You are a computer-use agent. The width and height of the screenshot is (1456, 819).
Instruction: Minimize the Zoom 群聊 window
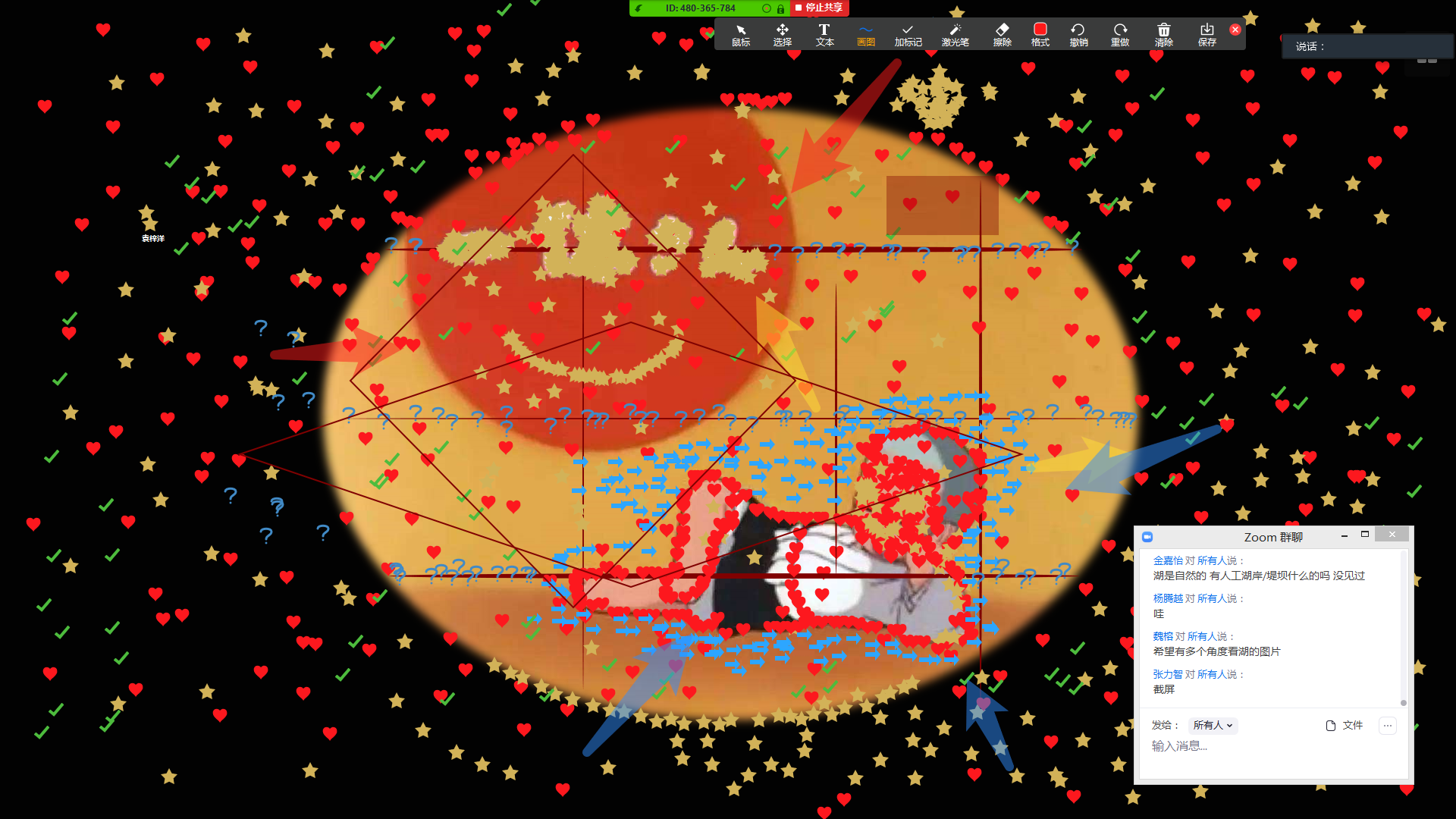(x=1344, y=535)
